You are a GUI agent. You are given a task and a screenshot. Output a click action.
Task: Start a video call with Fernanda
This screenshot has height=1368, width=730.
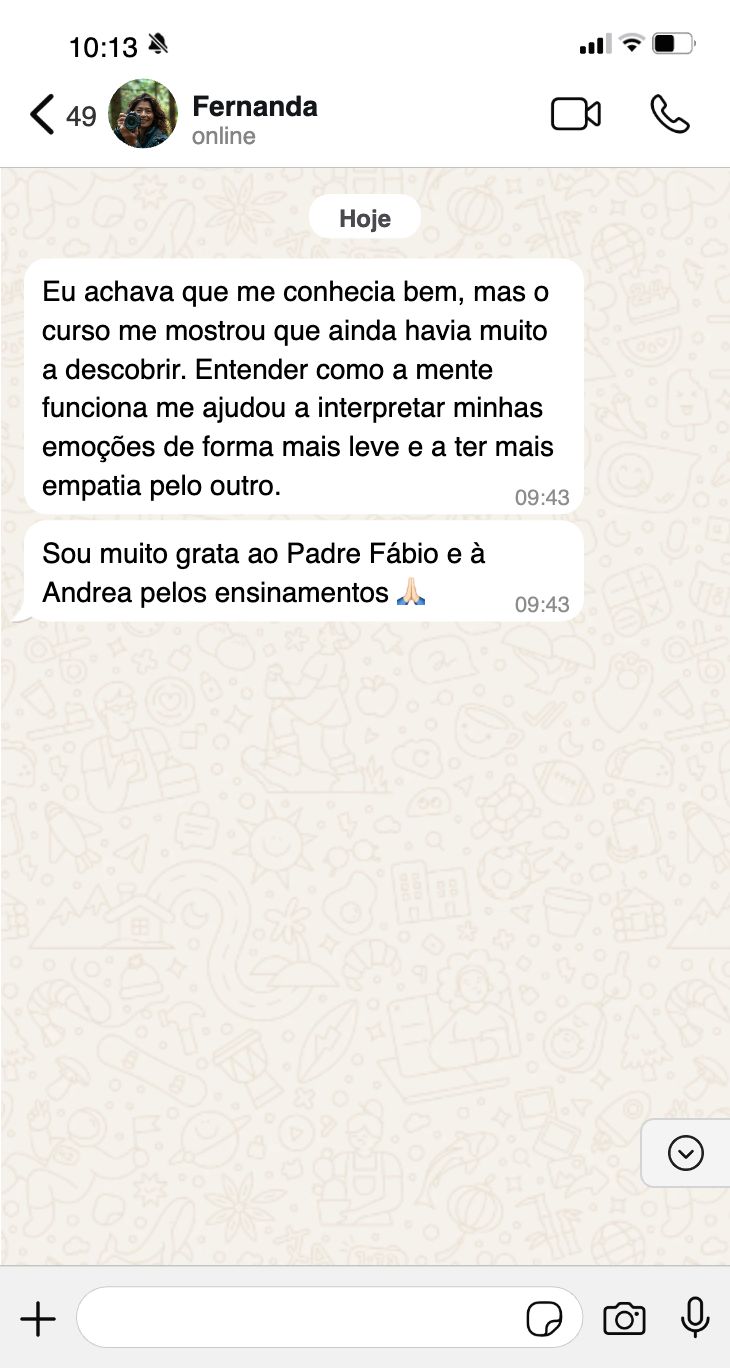pos(576,115)
